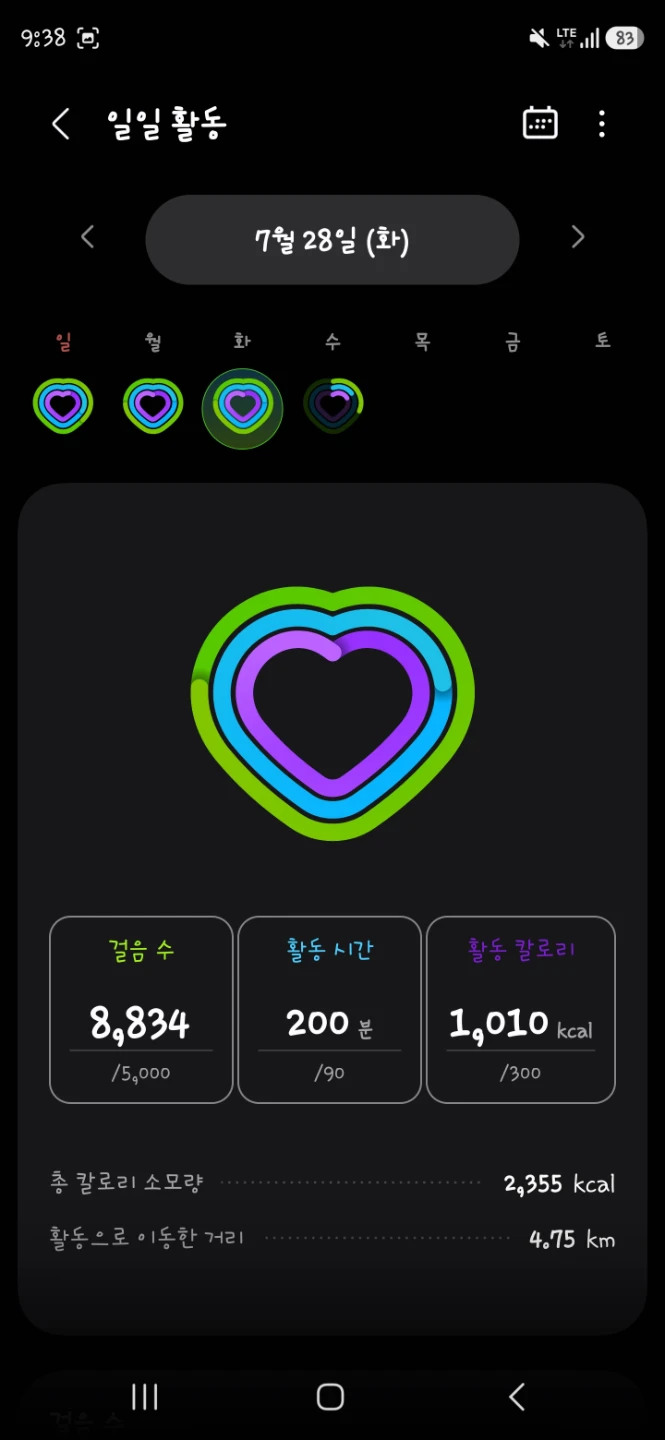Select Sunday's (일) activity heart

coord(63,406)
